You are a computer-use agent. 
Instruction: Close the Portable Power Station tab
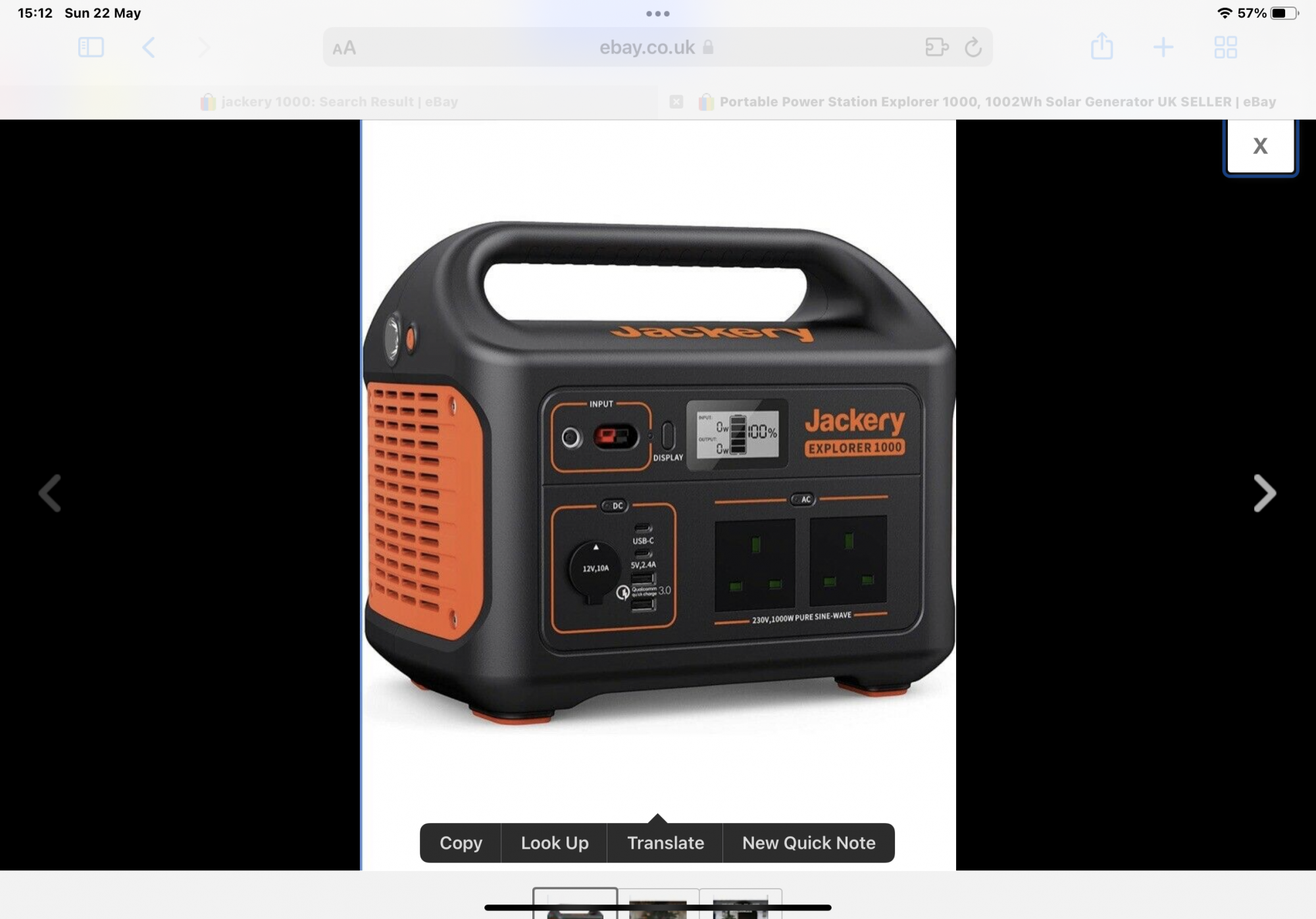(x=676, y=102)
